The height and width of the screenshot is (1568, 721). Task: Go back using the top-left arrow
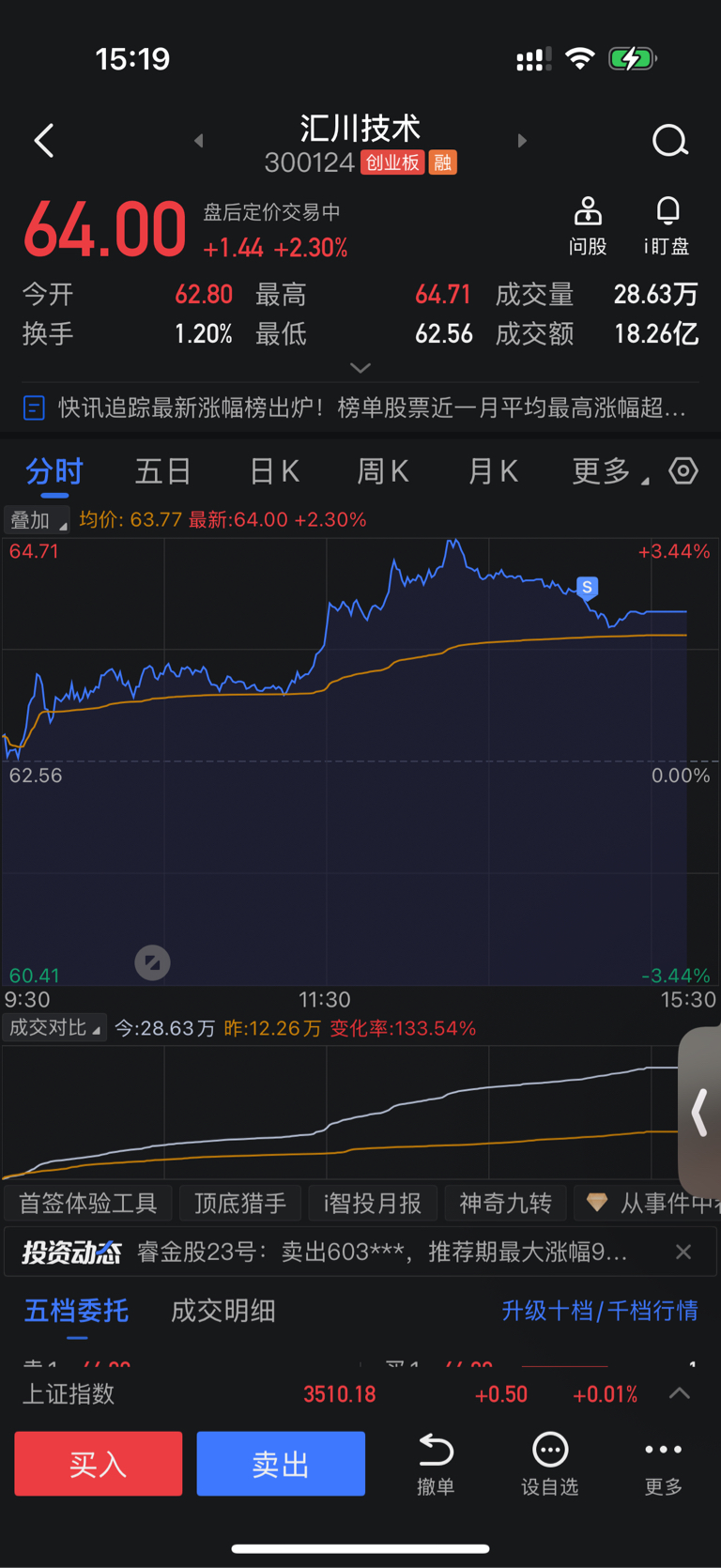[x=44, y=141]
